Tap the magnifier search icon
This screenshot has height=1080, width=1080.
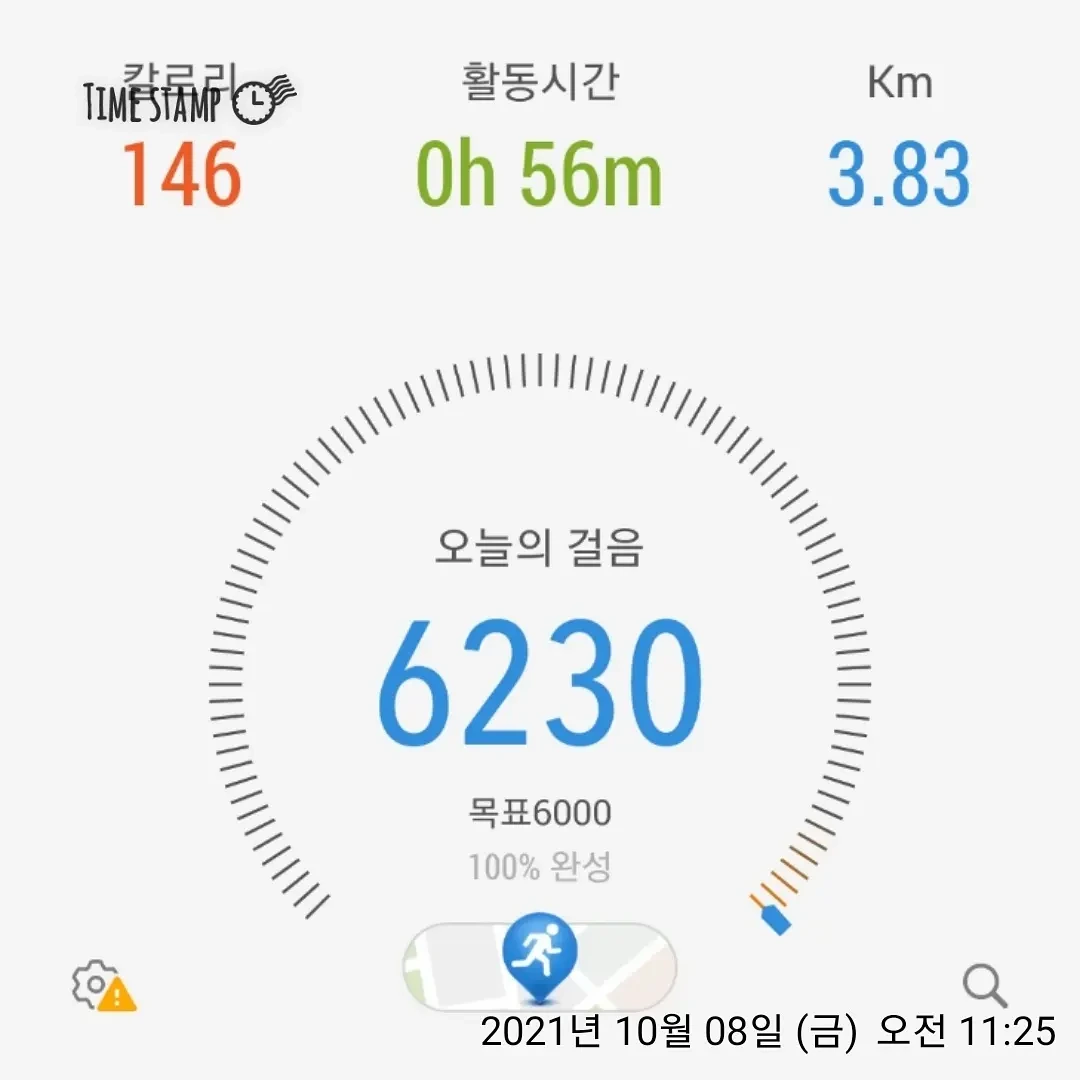click(985, 986)
